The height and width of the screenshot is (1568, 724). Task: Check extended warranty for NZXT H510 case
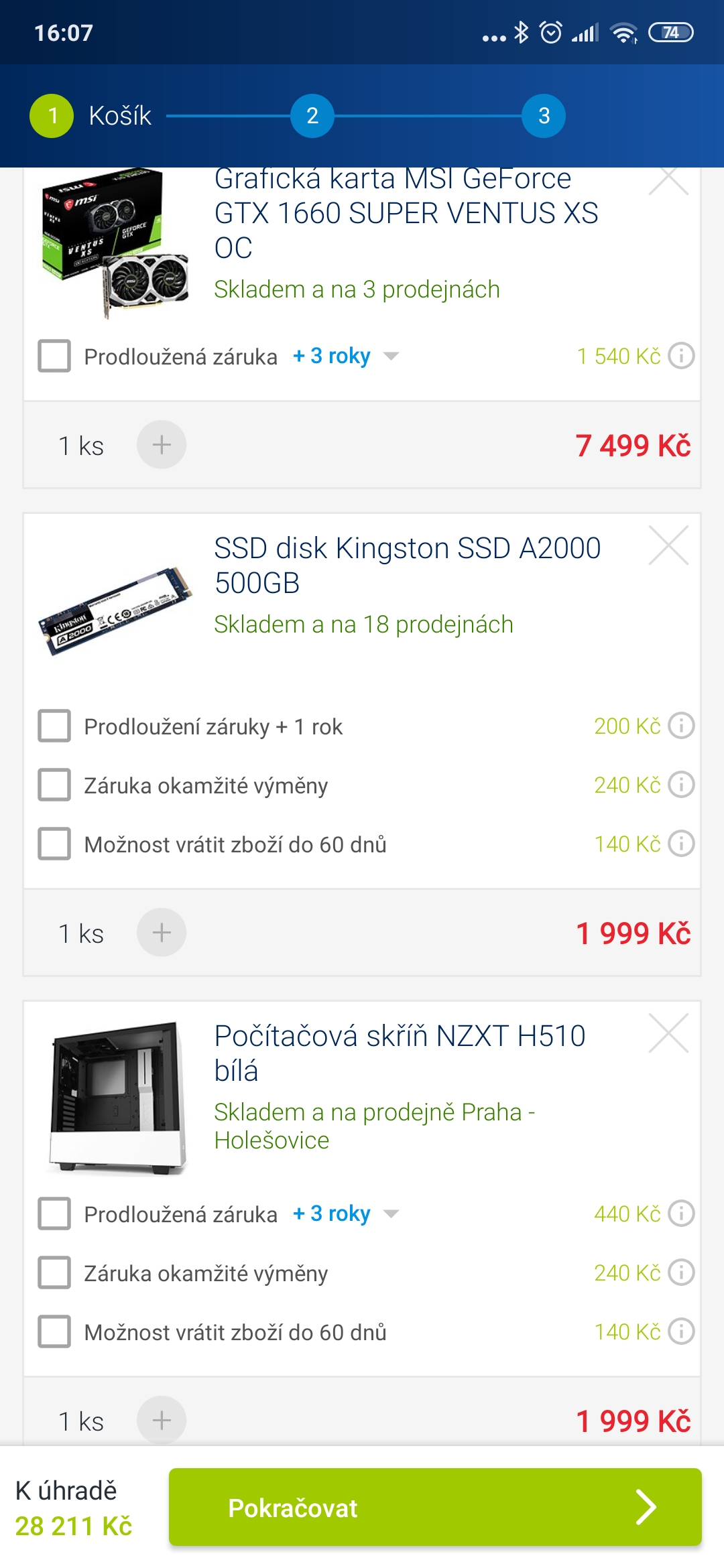tap(54, 1214)
